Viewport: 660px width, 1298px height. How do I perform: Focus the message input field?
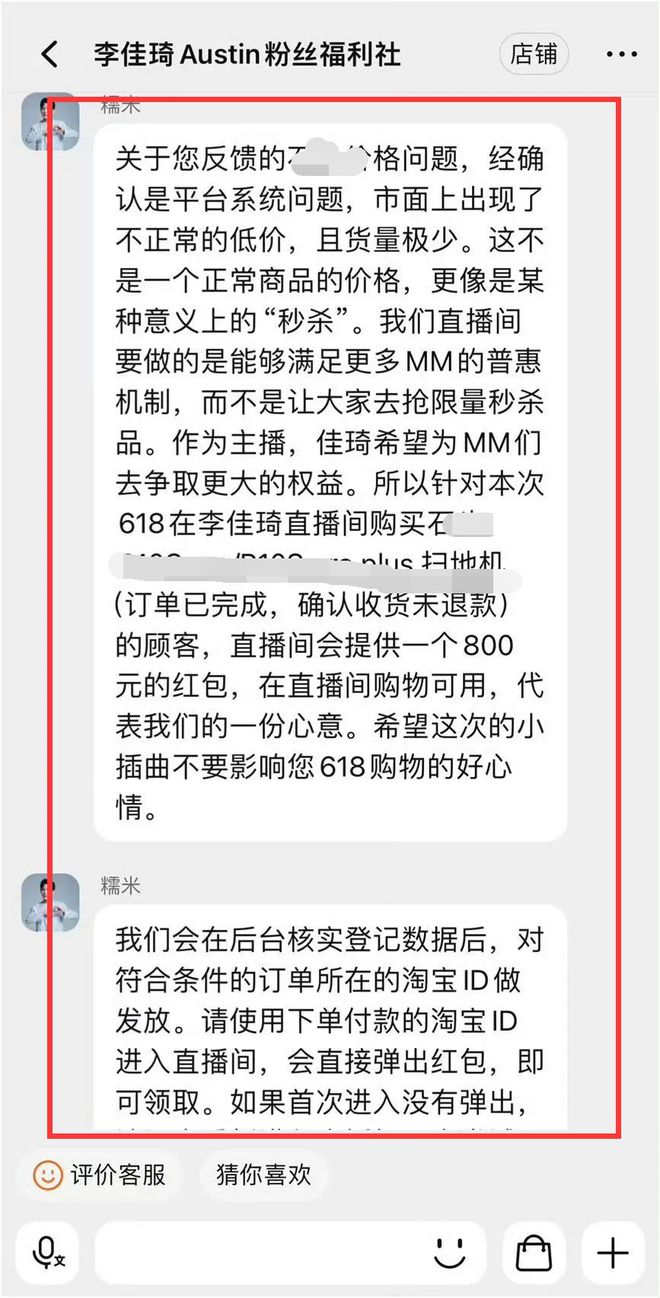tap(260, 1252)
